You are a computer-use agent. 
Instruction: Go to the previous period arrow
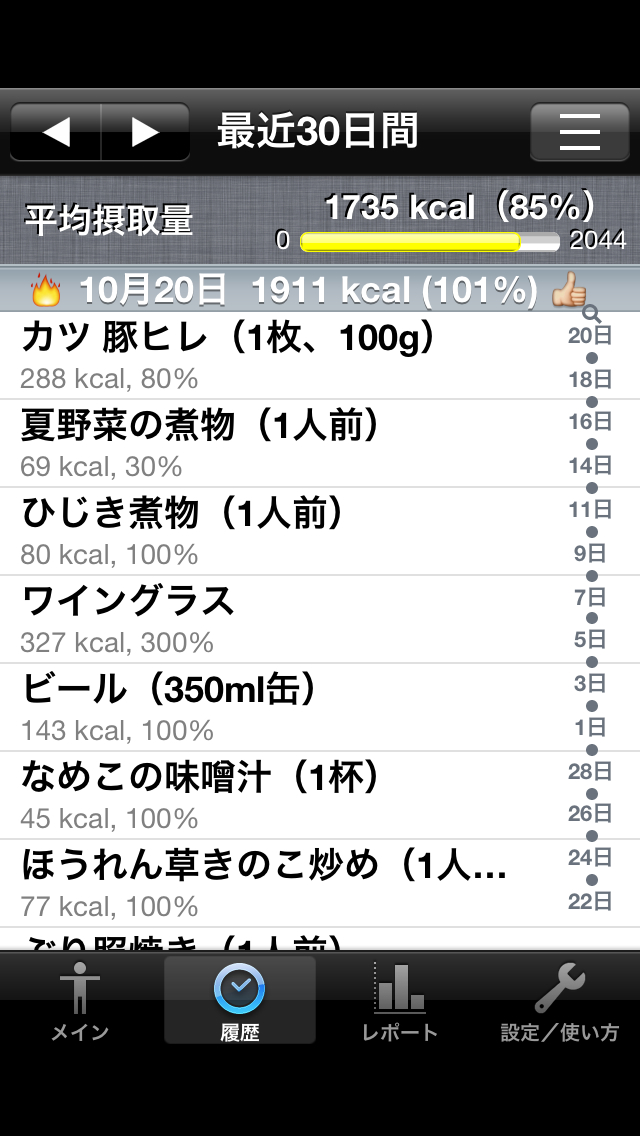(56, 132)
